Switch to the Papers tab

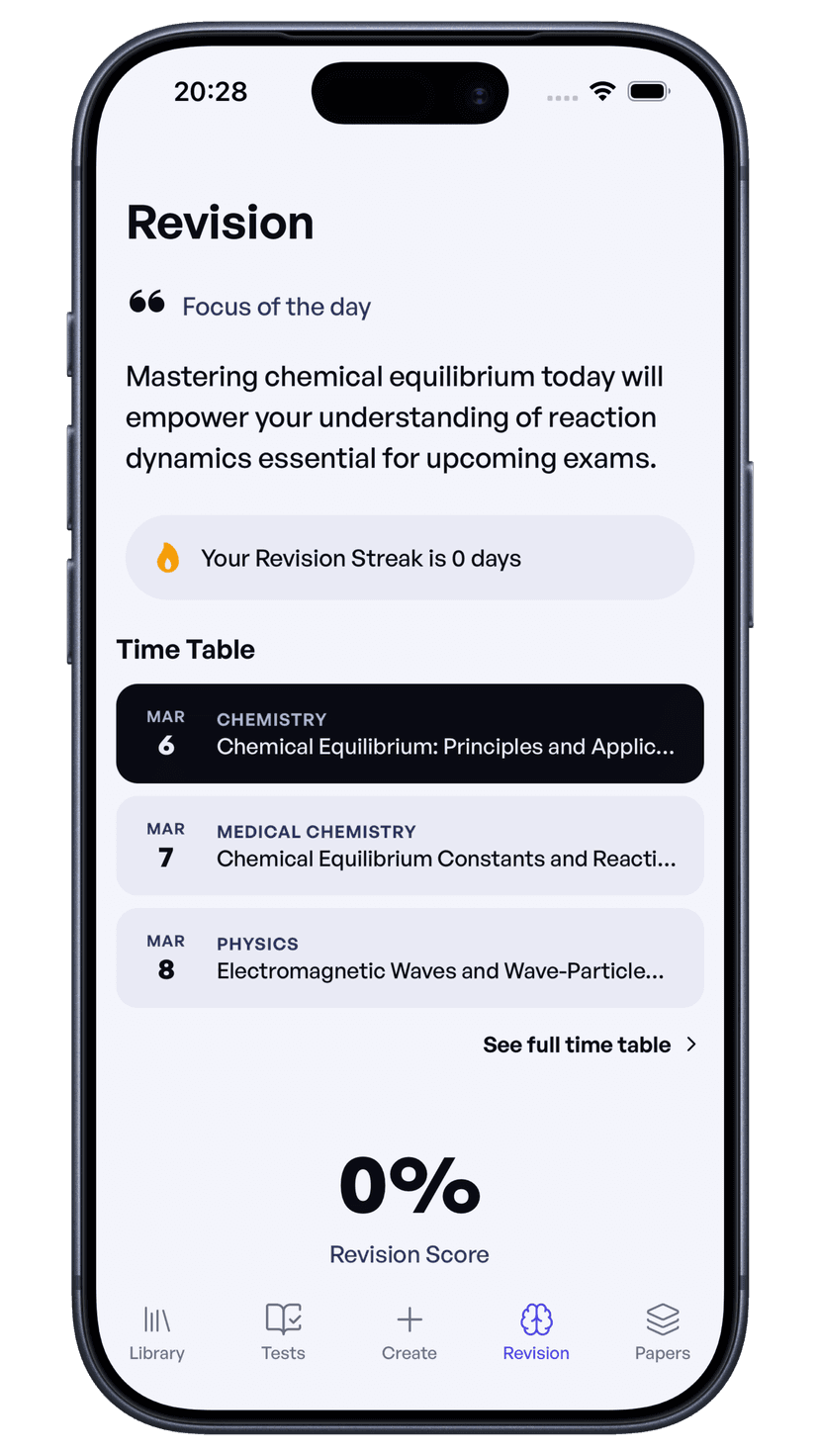663,1332
